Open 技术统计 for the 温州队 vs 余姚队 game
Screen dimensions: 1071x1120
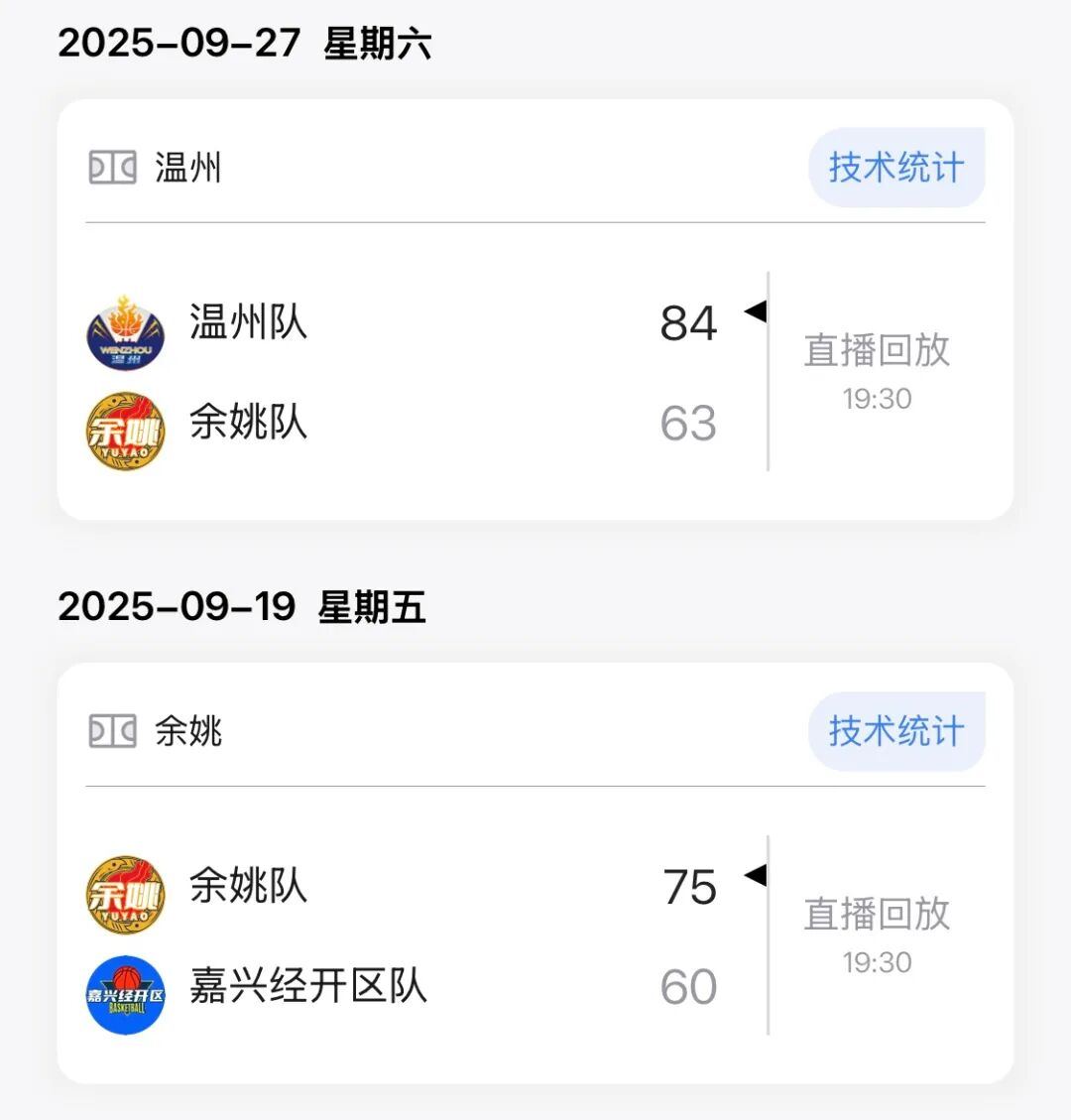[x=896, y=167]
